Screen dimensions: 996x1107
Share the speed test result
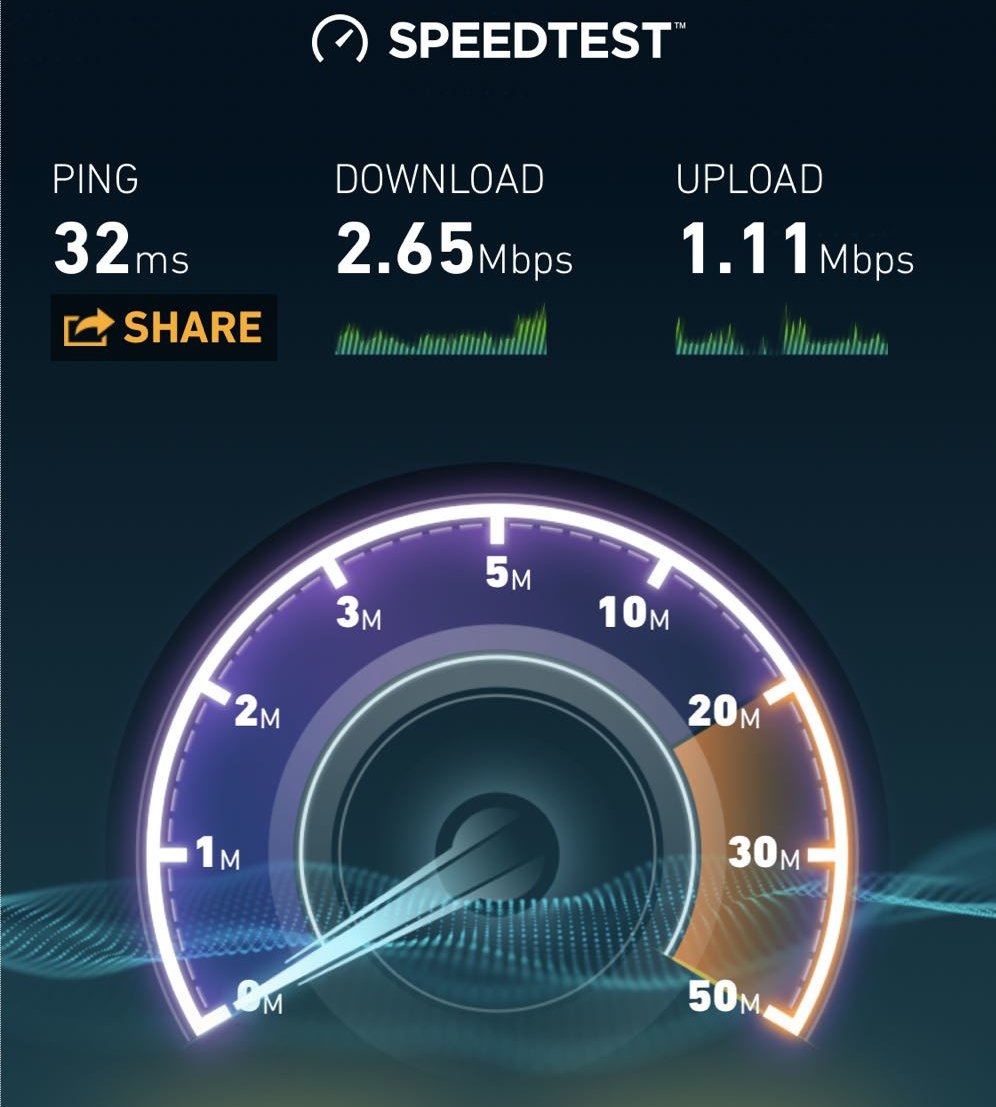coord(164,327)
